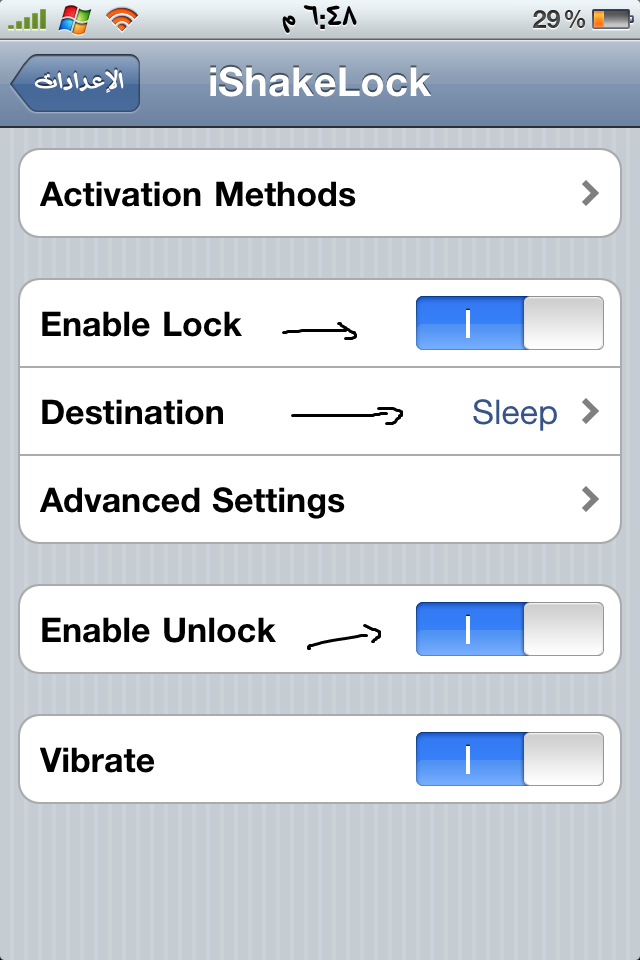The image size is (640, 960).
Task: Open the Destination setting showing Sleep
Action: [320, 412]
